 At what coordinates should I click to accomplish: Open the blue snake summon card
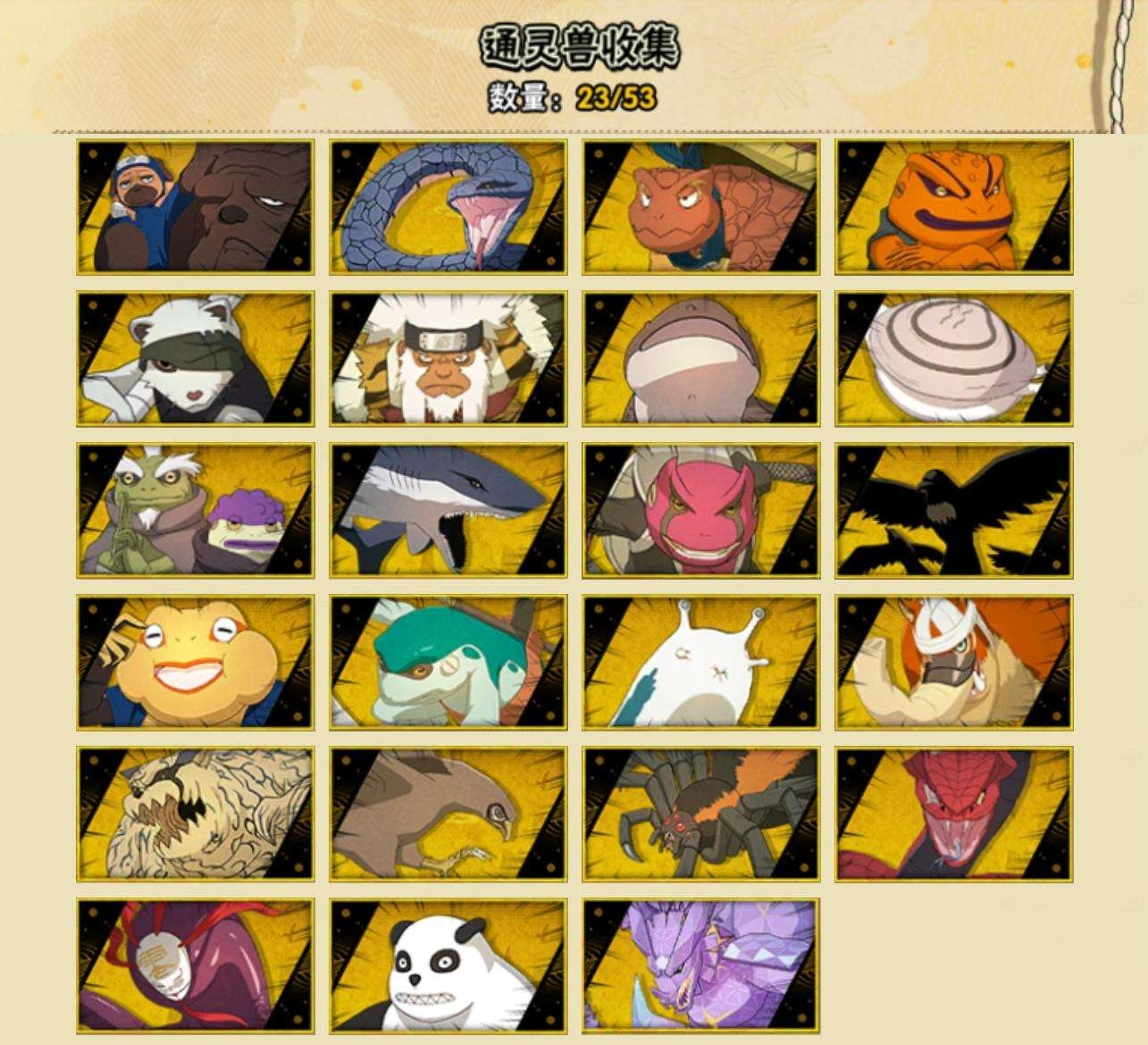(448, 207)
